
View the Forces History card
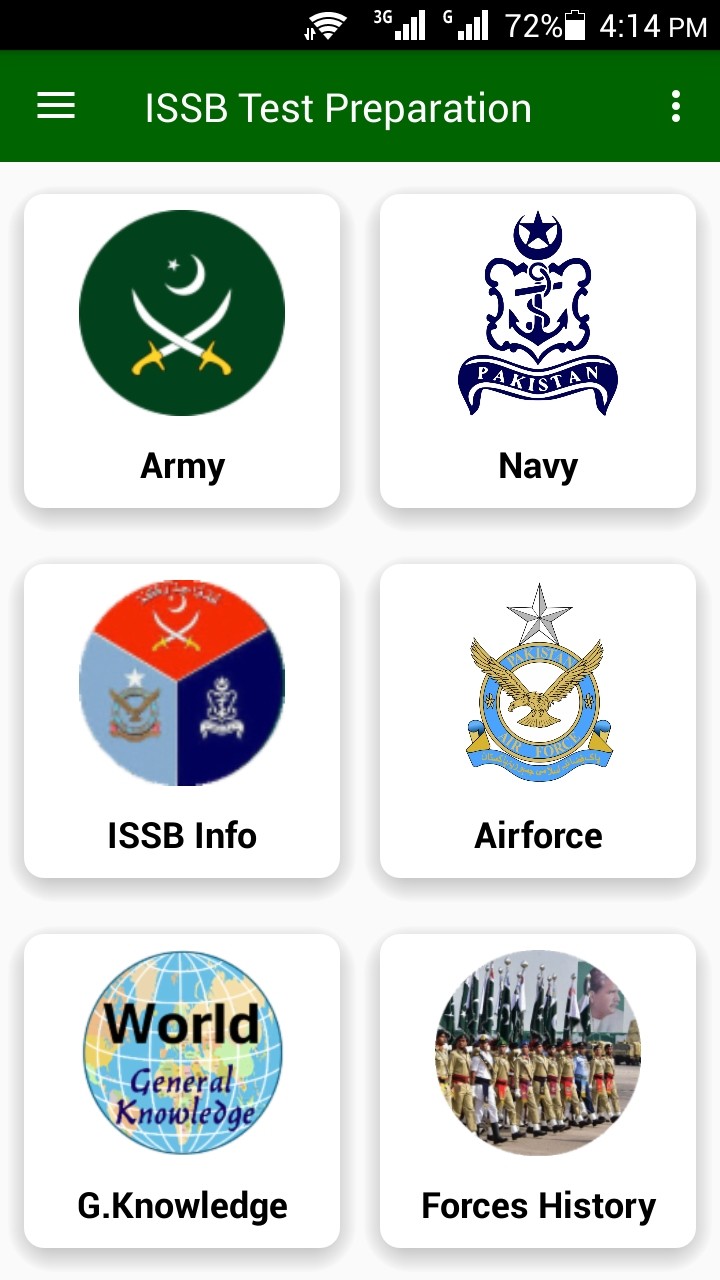pos(538,1090)
